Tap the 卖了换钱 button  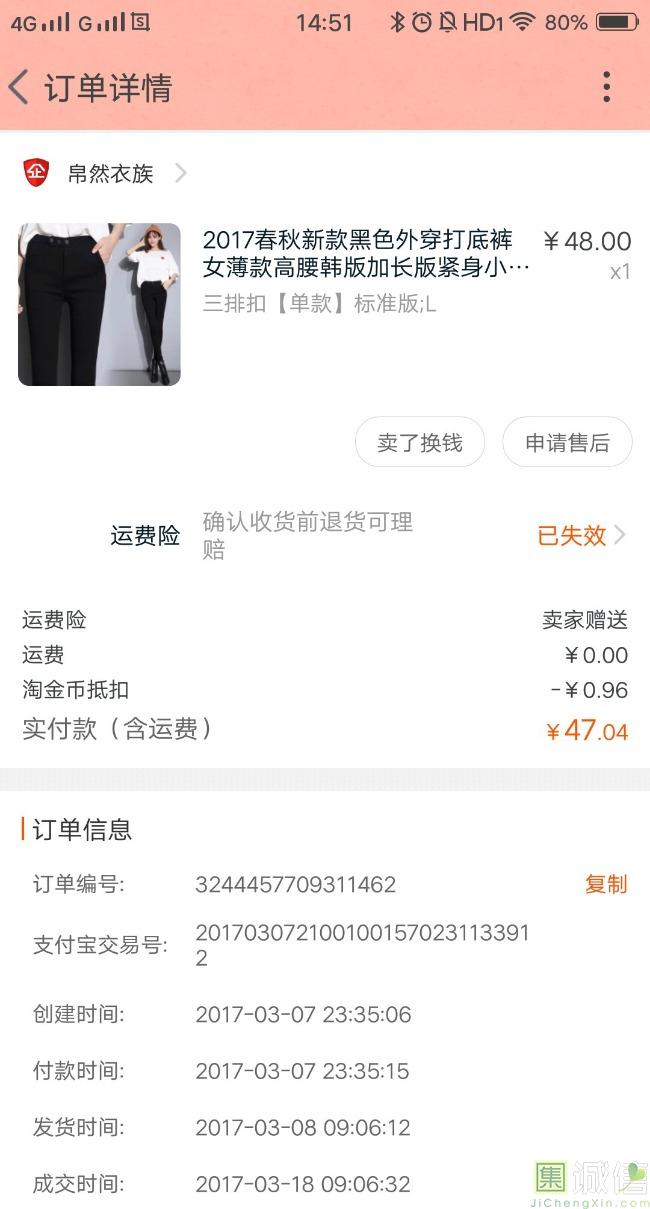click(420, 443)
